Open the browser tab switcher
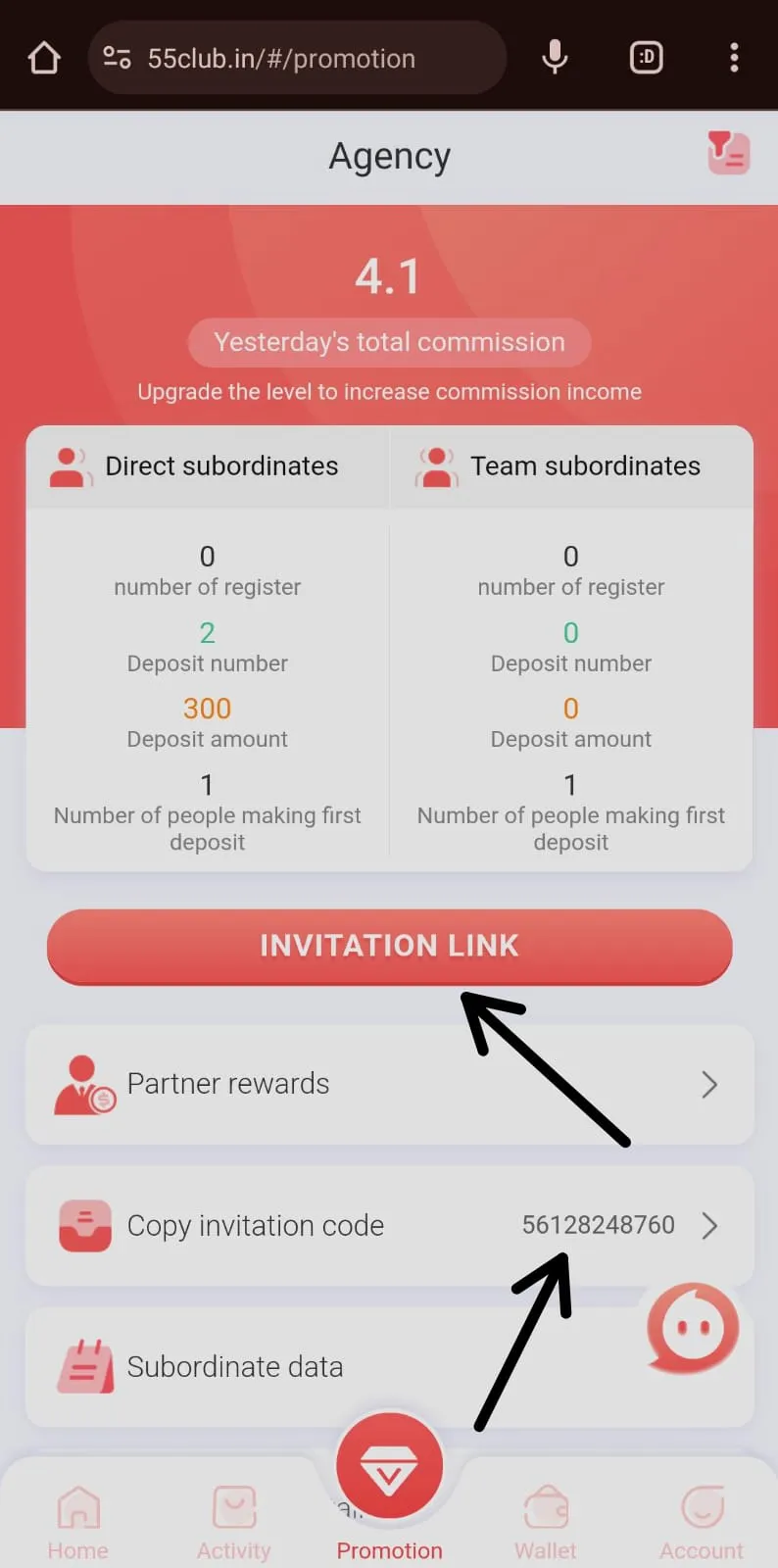Image resolution: width=778 pixels, height=1568 pixels. point(646,58)
